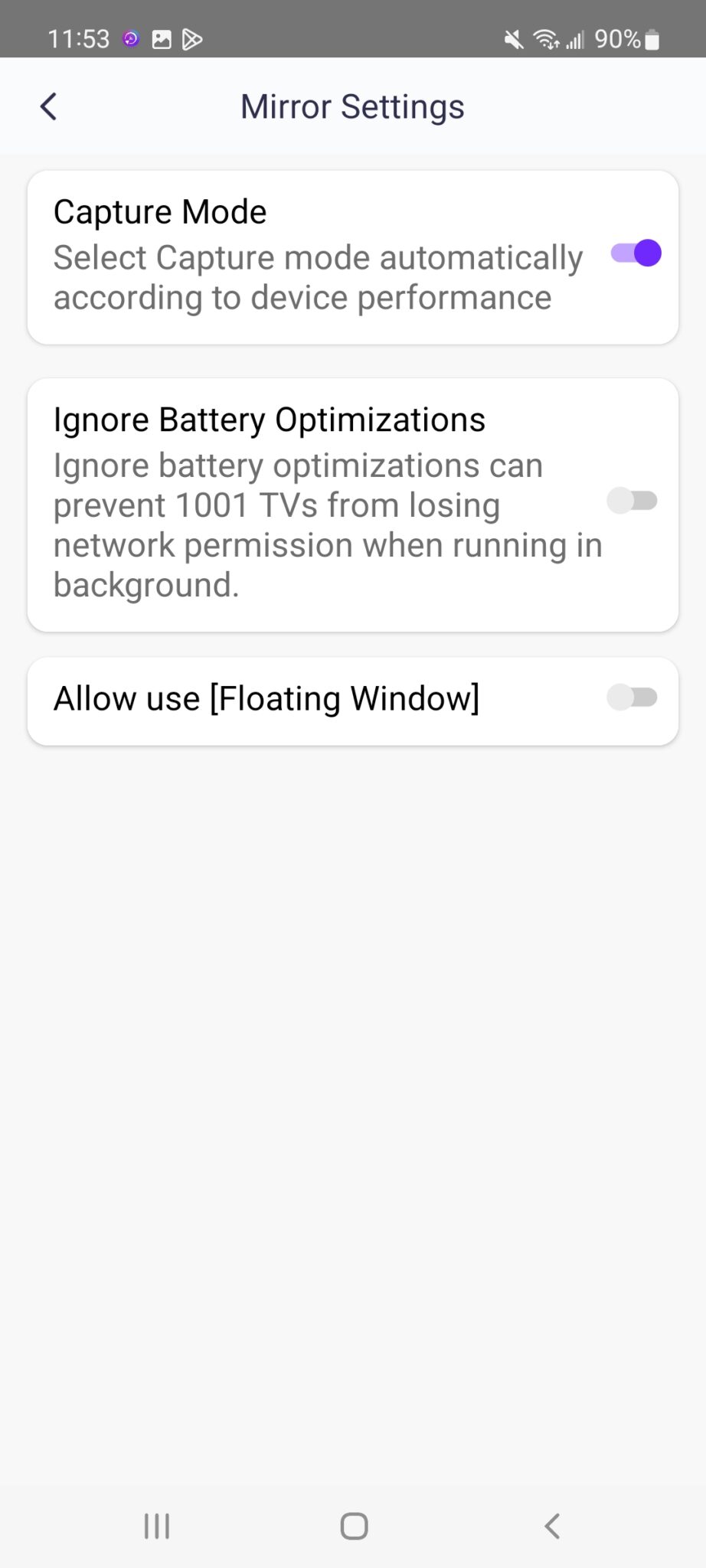Tap the Allow use Floating Window card
The image size is (706, 1568).
pyautogui.click(x=352, y=699)
